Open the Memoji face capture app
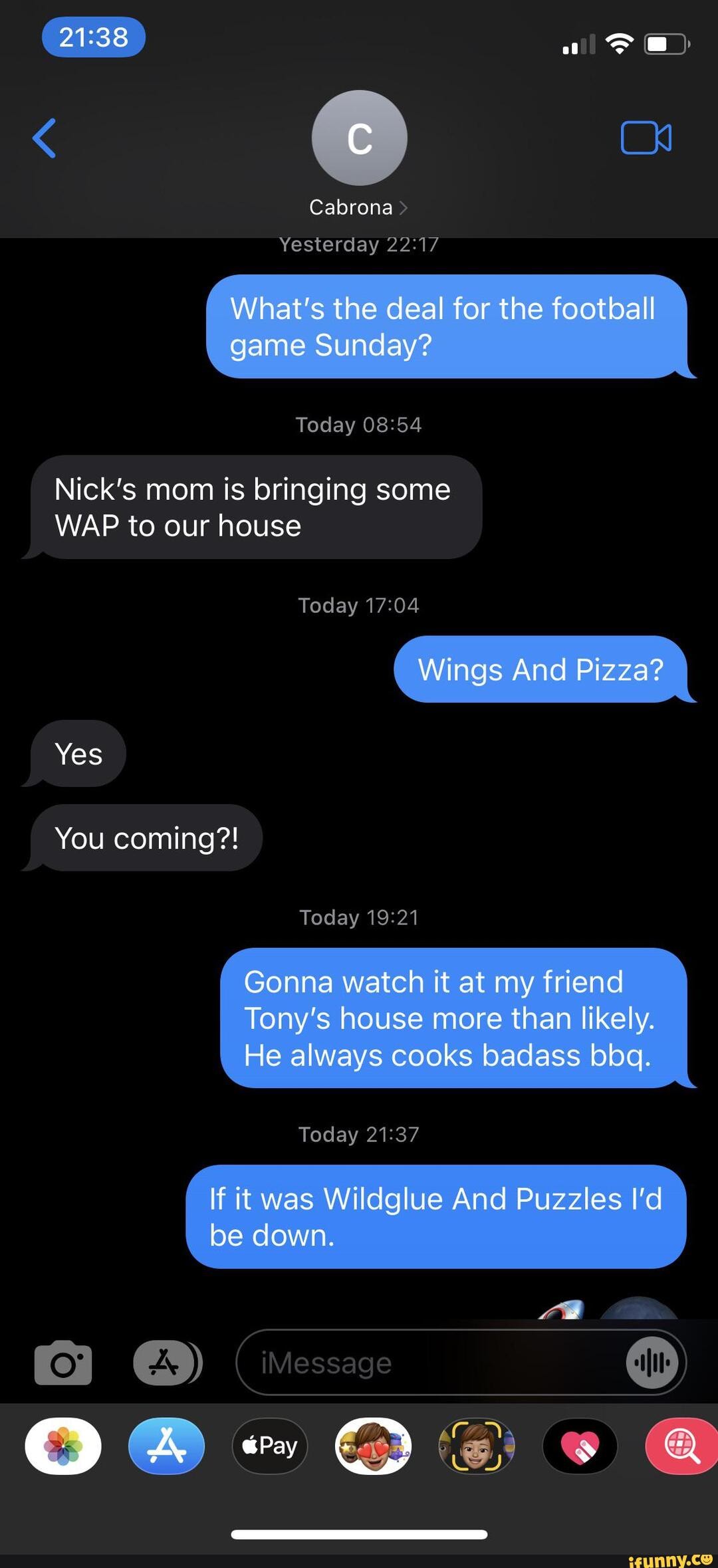This screenshot has height=1568, width=718. point(476,1446)
